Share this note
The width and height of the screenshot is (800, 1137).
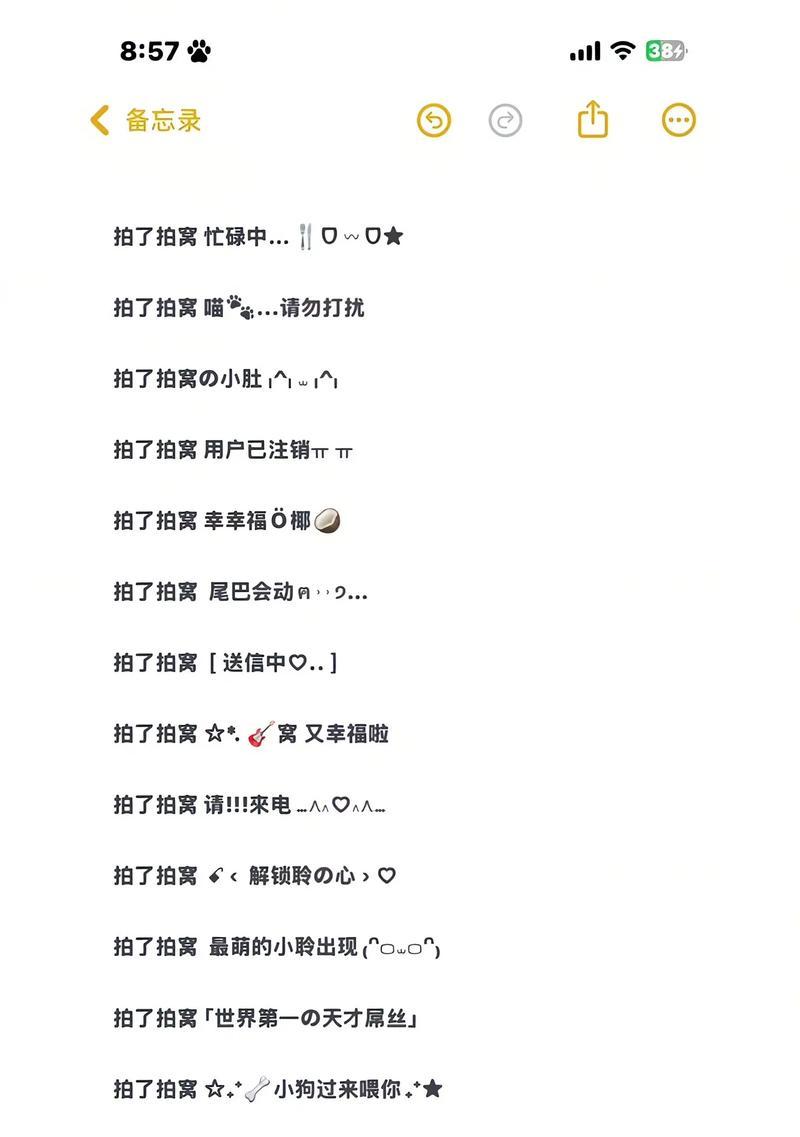pyautogui.click(x=593, y=119)
